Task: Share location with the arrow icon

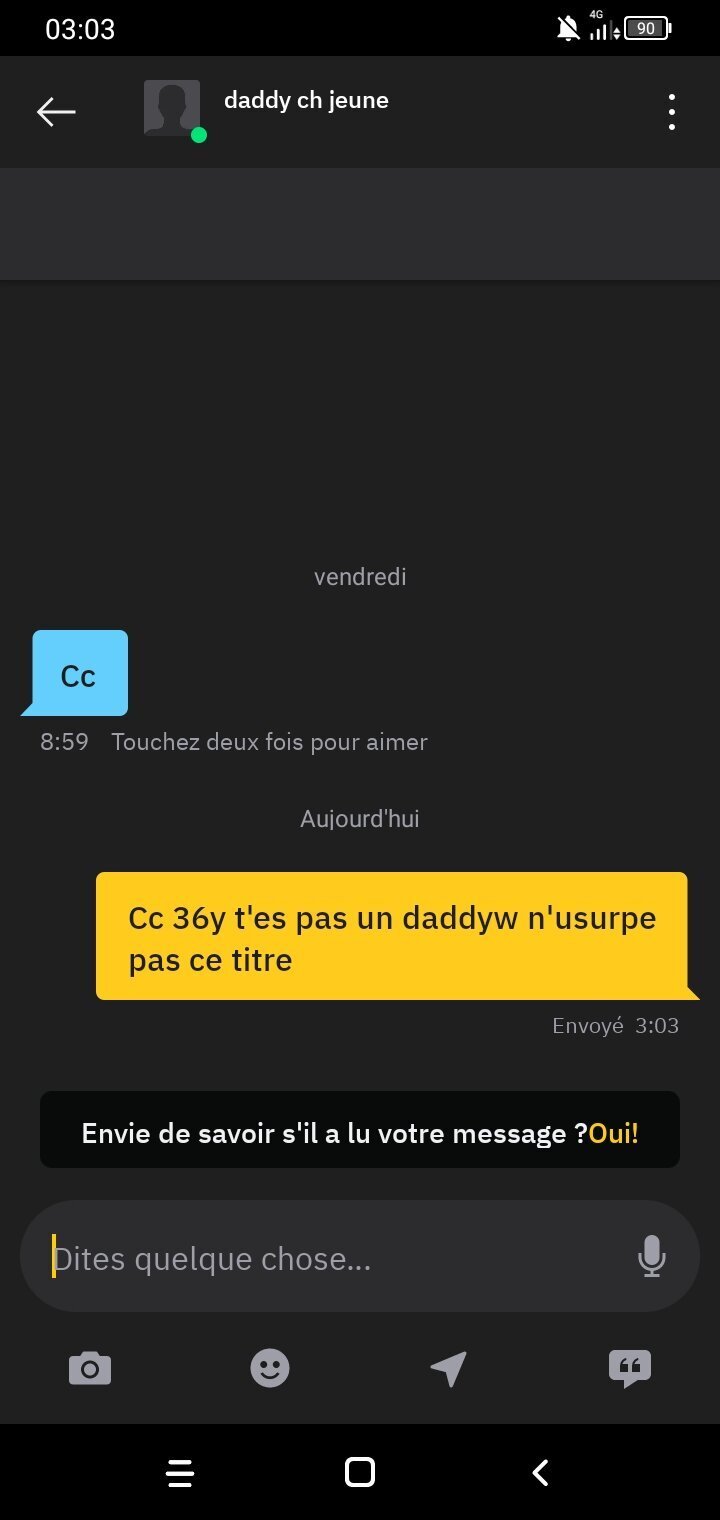Action: (449, 1368)
